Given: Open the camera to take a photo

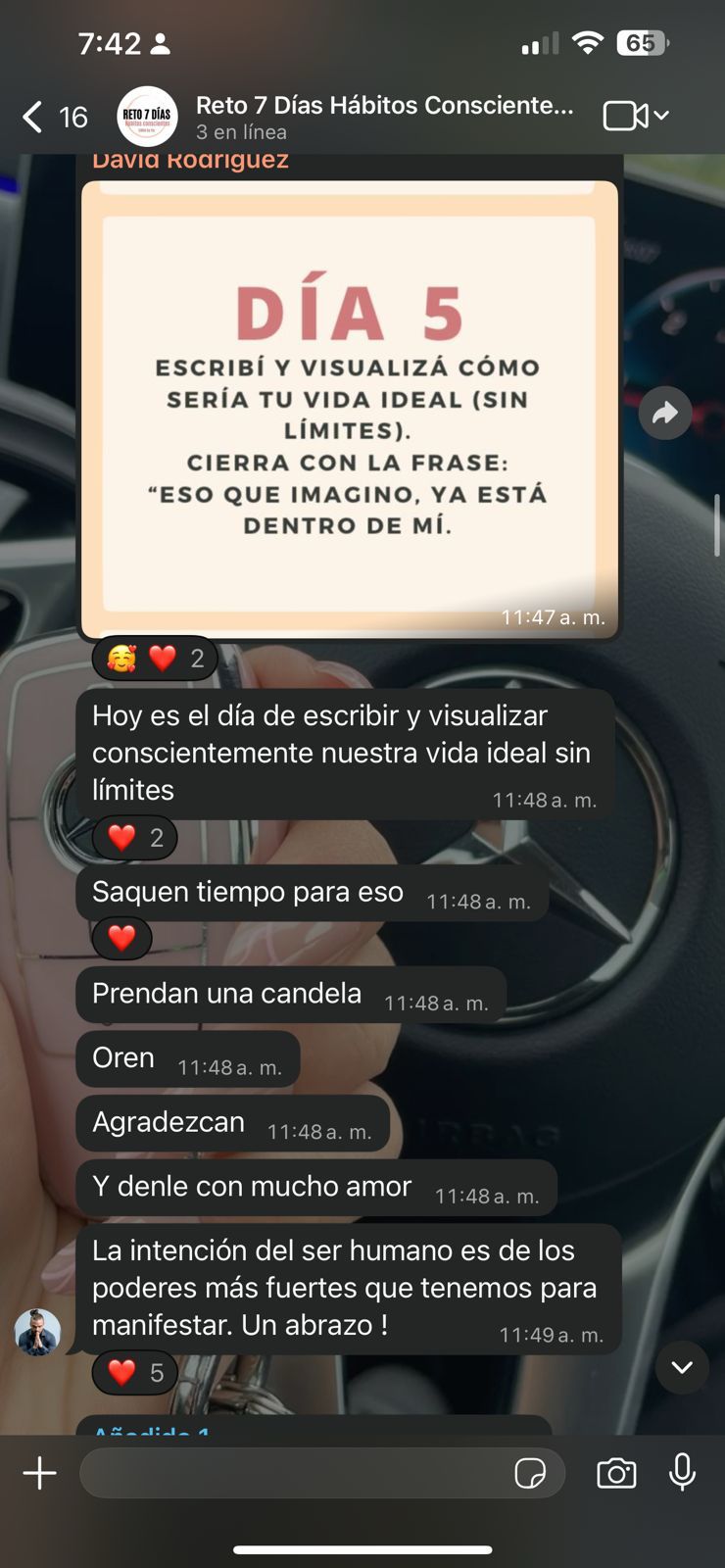Looking at the screenshot, I should tap(615, 1473).
